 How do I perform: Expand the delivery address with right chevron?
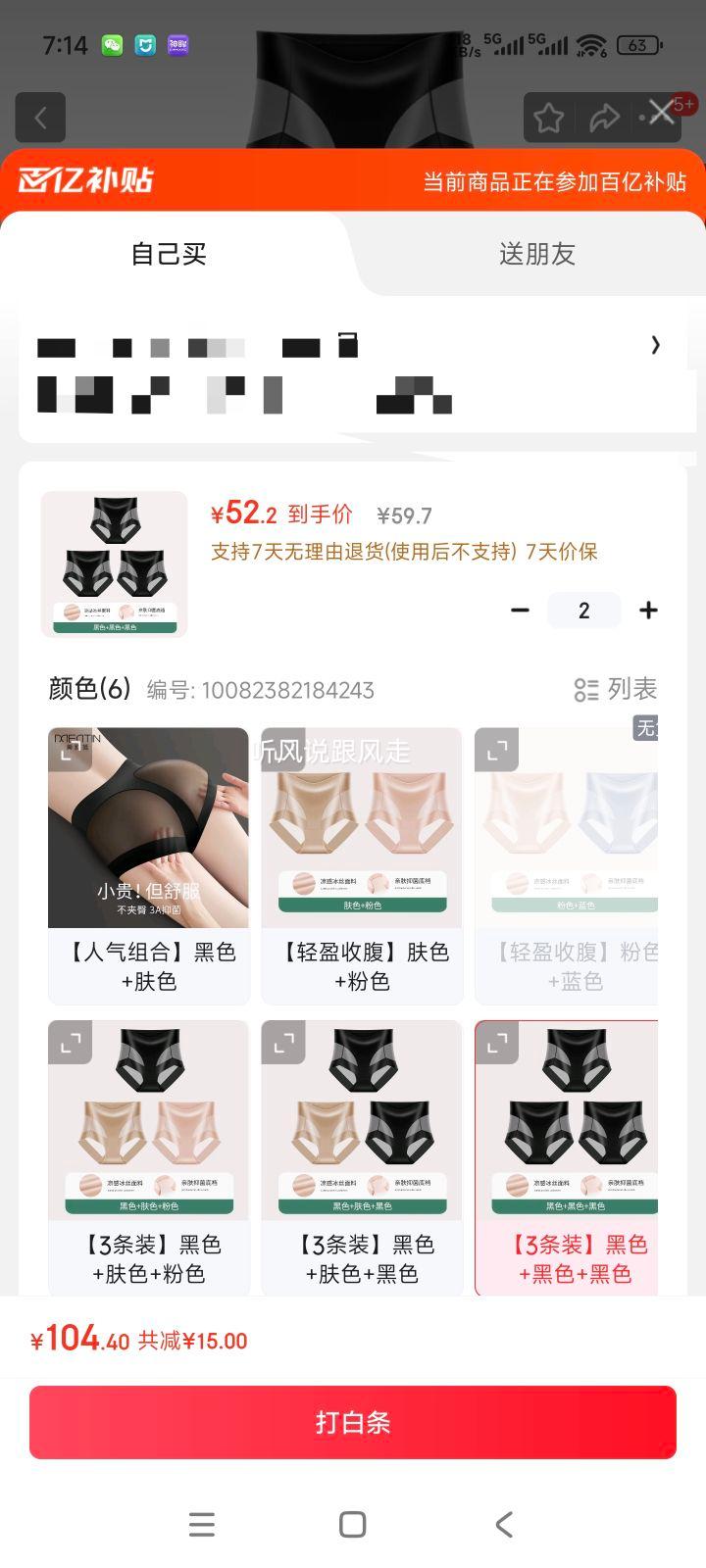(x=655, y=345)
